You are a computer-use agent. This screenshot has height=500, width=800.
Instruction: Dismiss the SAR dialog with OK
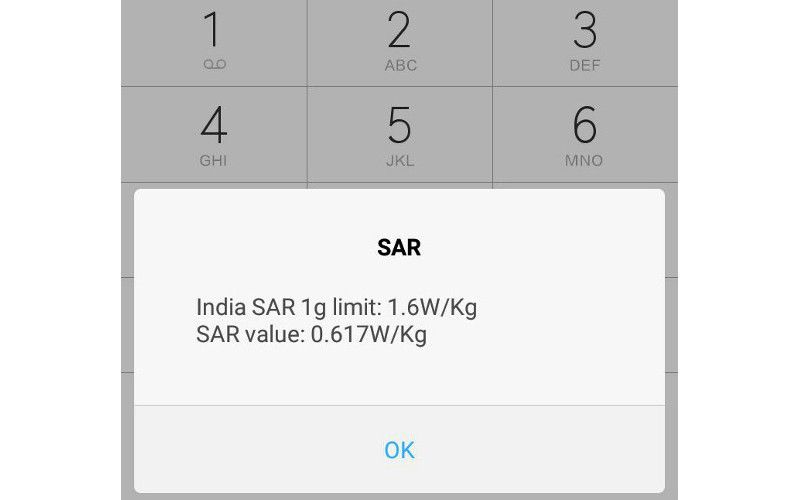tap(399, 449)
